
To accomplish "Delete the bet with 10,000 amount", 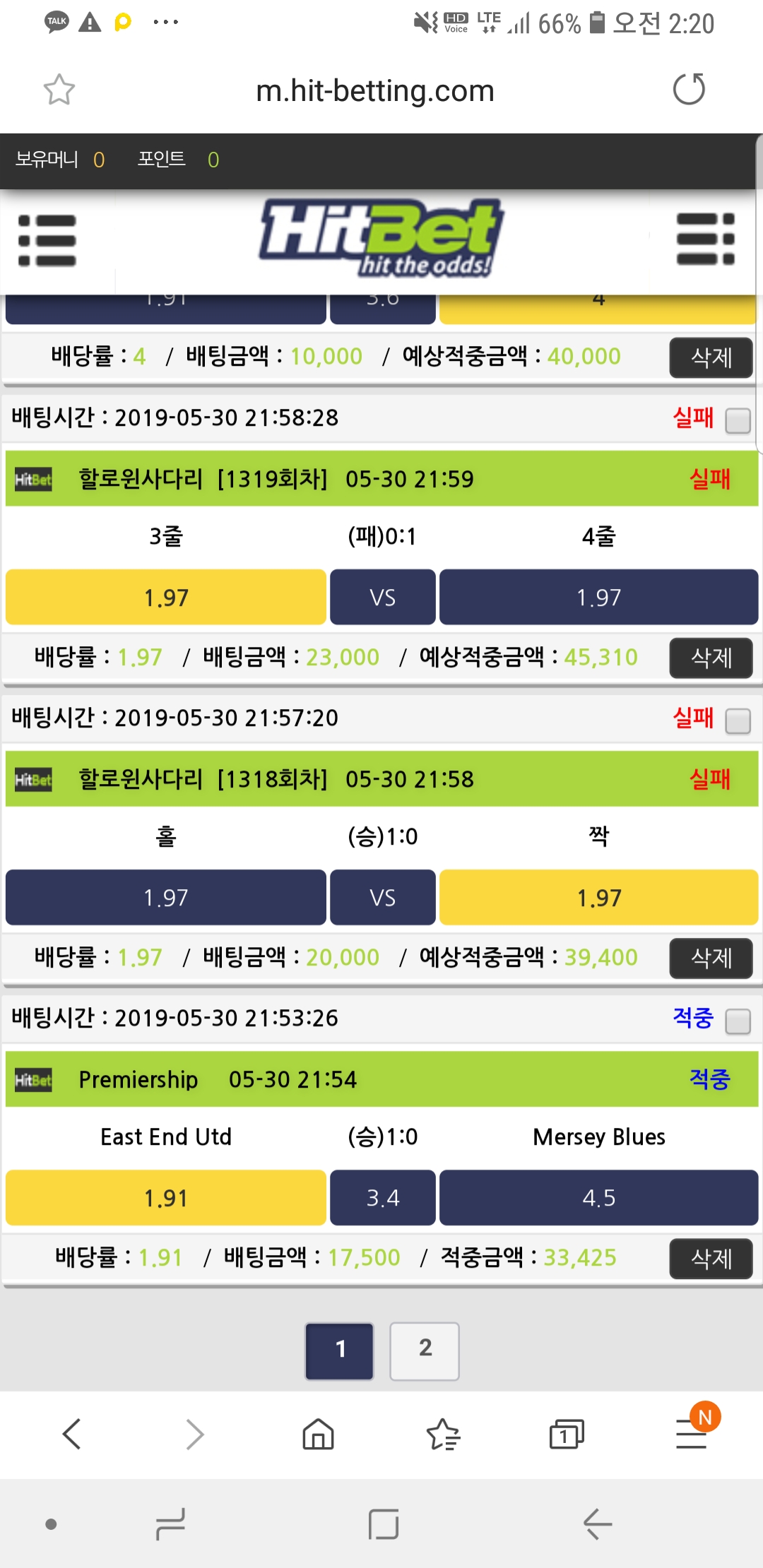I will tap(710, 357).
